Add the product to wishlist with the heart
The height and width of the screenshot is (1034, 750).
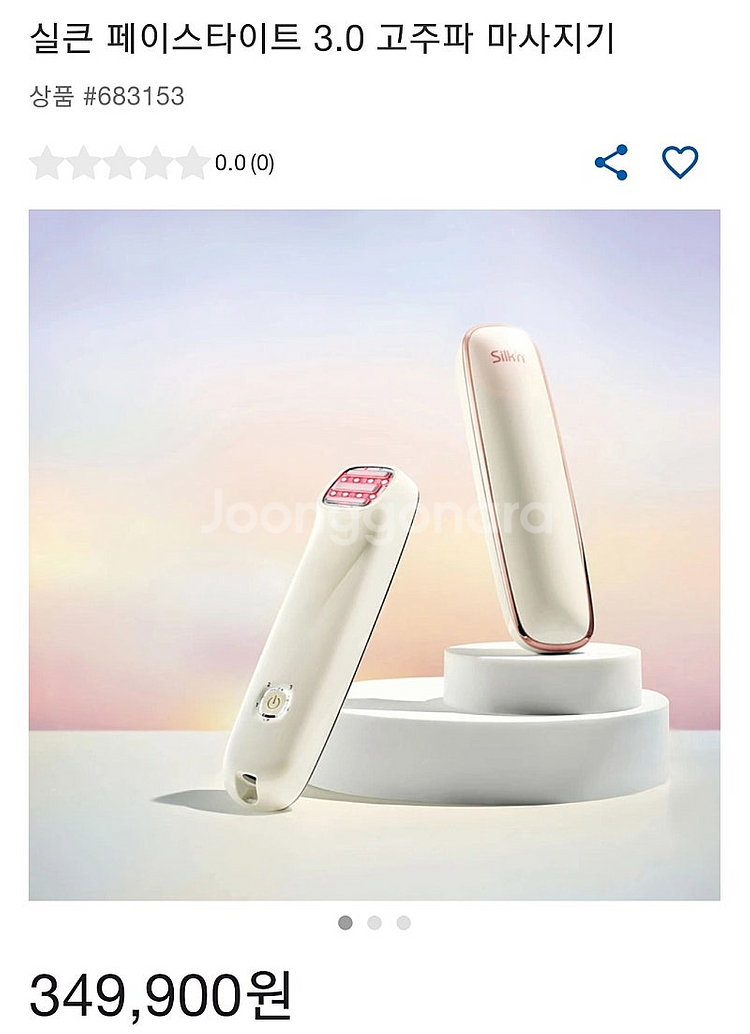coord(680,162)
